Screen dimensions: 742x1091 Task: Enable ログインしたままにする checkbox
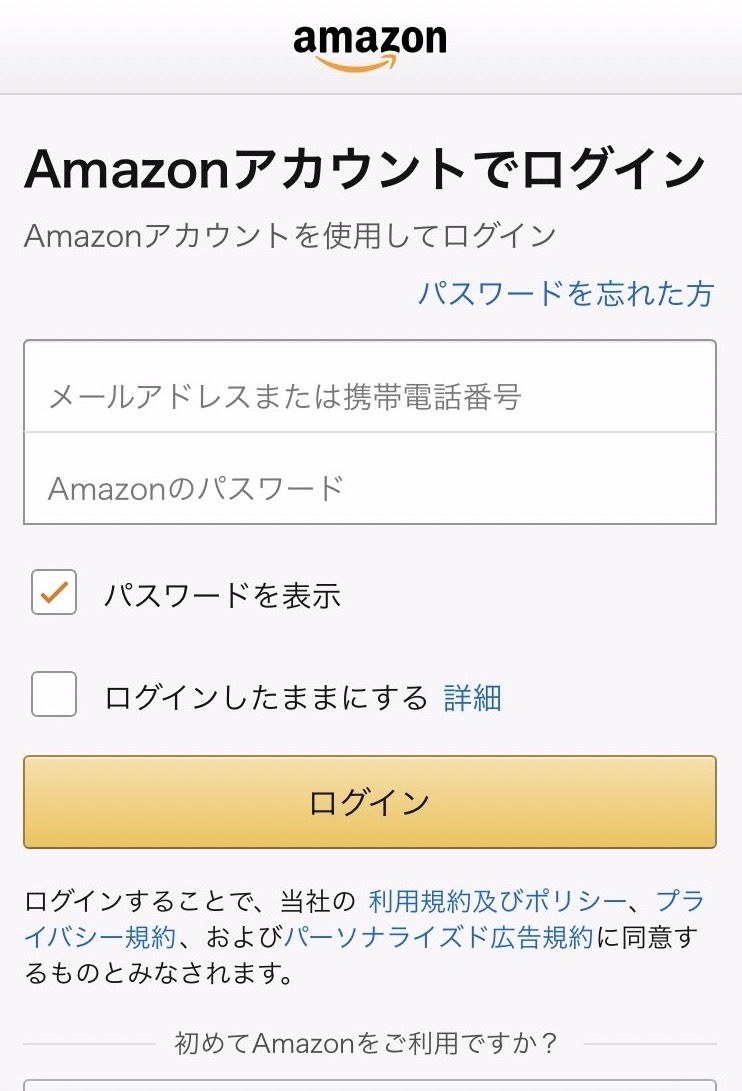[x=54, y=695]
